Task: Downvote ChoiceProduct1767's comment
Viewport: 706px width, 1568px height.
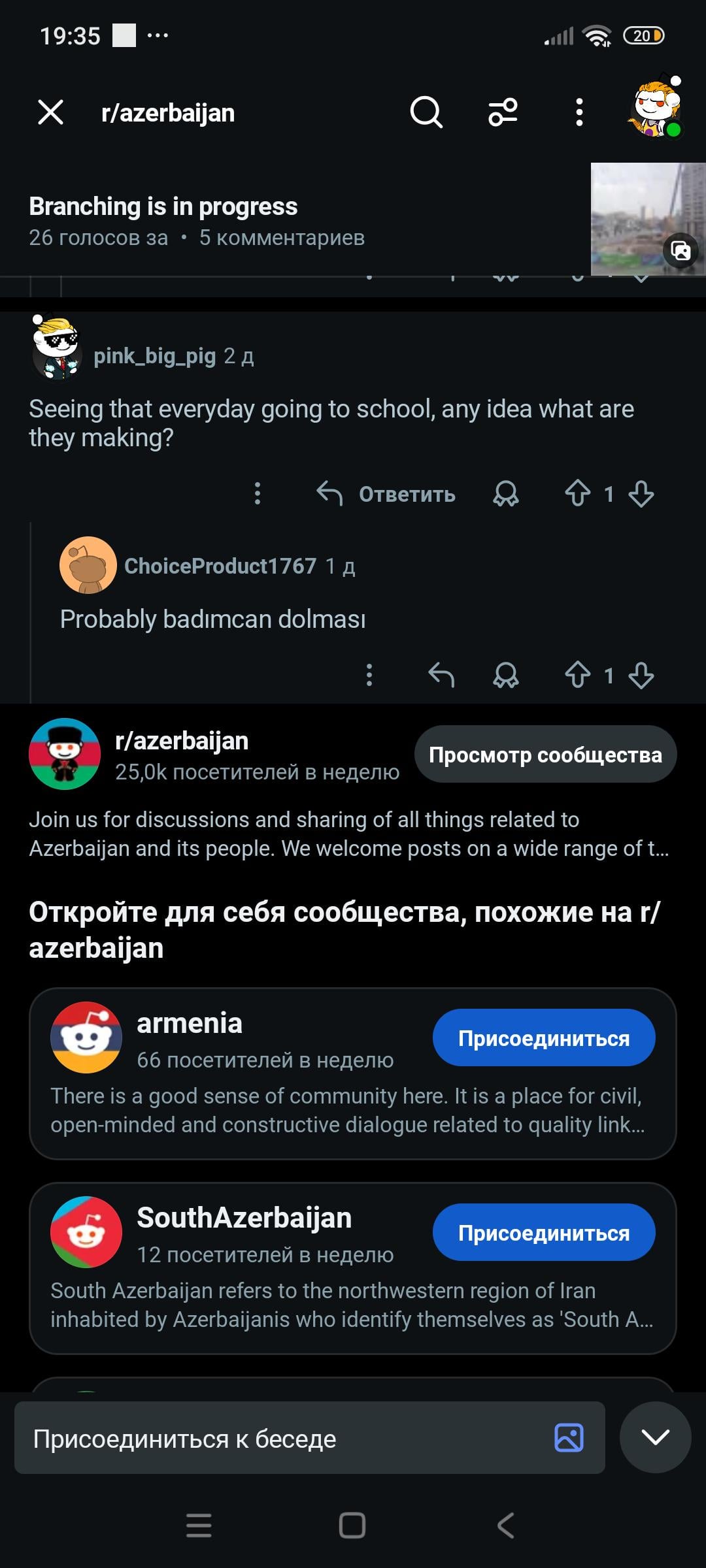Action: 641,675
